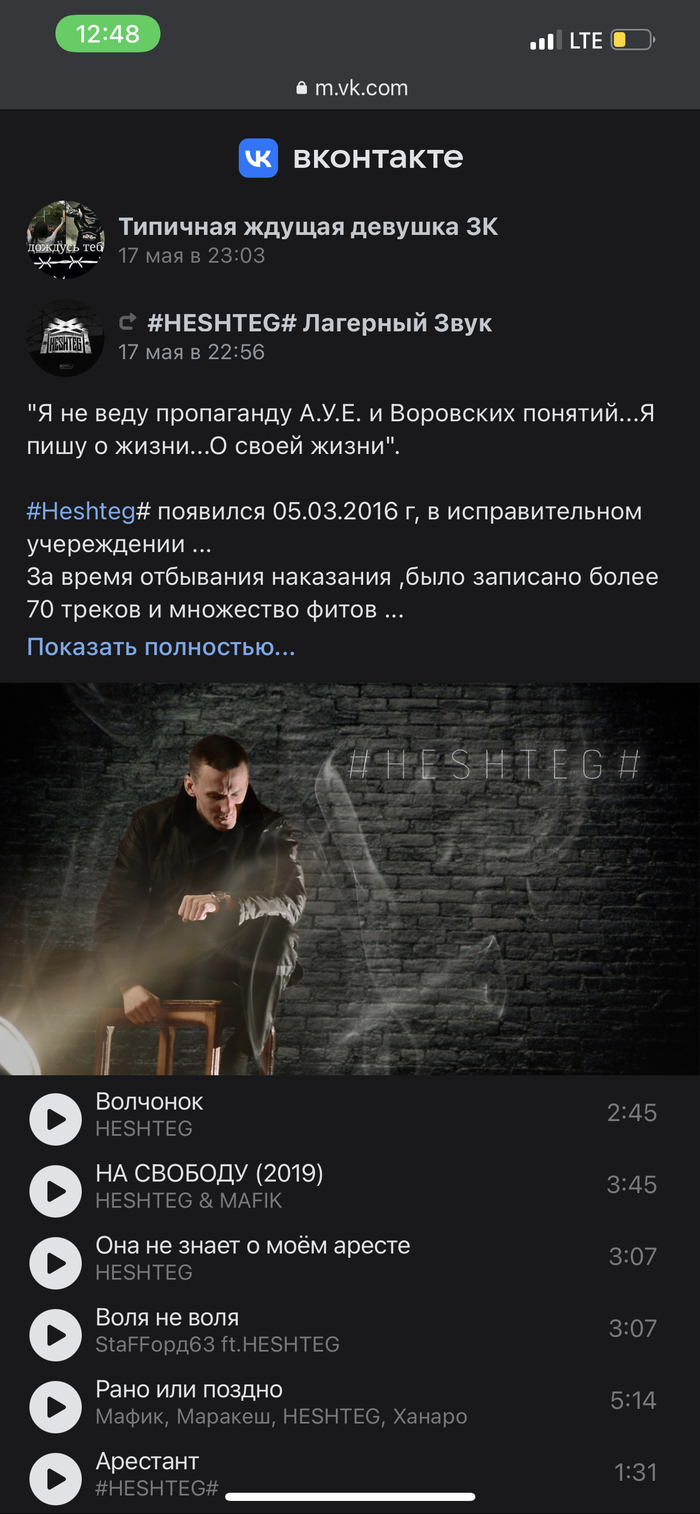
Task: Open the #HESHTEG# Лагерный Звук source community
Action: pyautogui.click(x=319, y=323)
